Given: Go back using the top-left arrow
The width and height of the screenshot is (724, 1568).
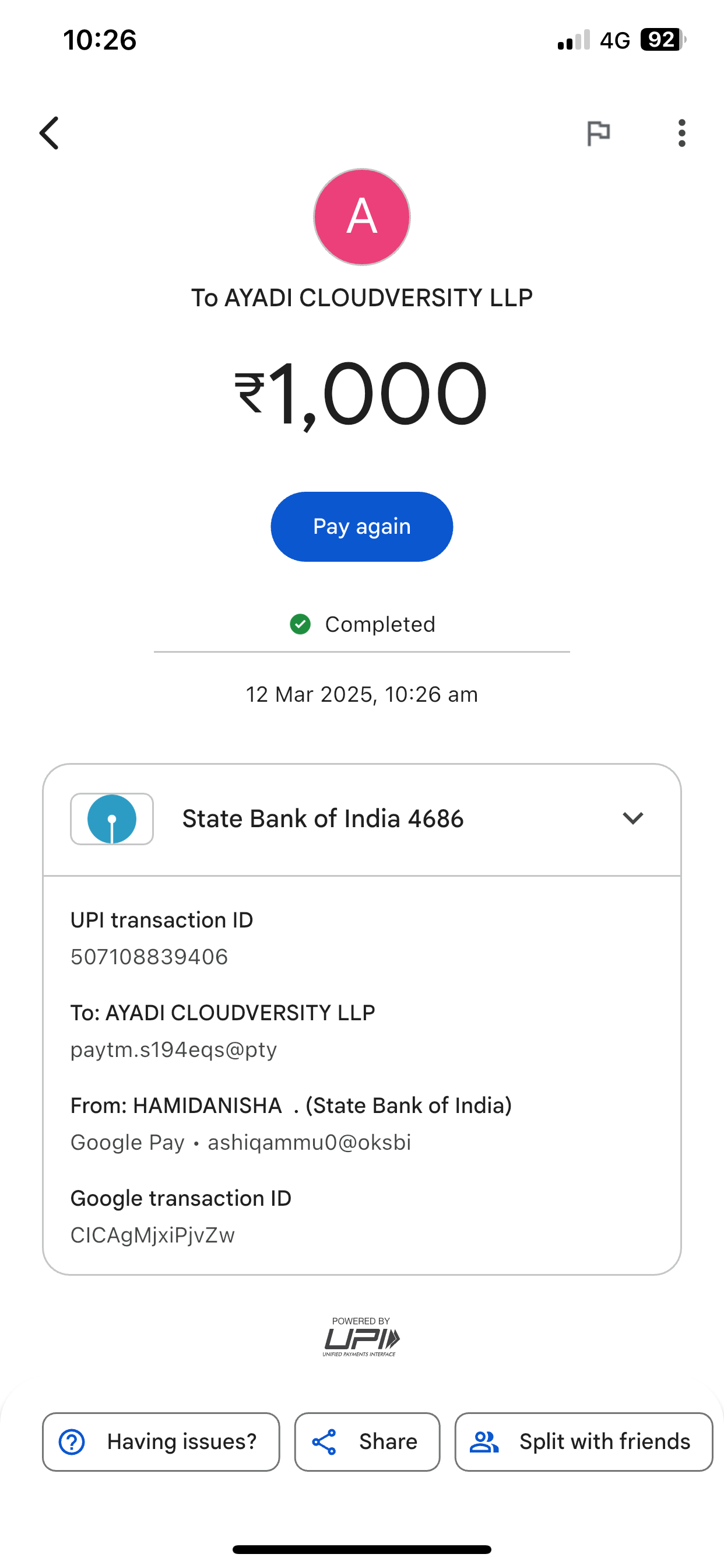Looking at the screenshot, I should (50, 132).
